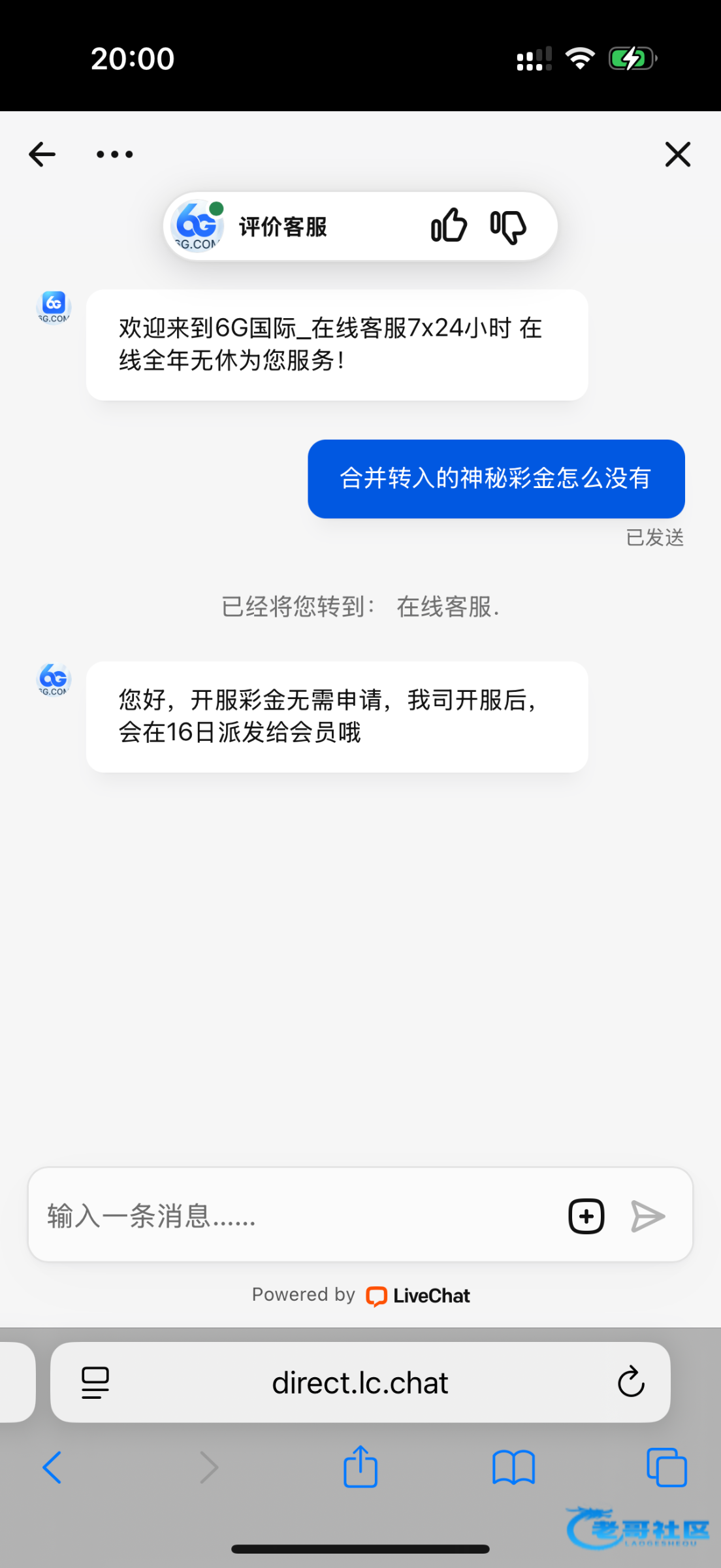Screen dimensions: 721x1568
Task: Reload the page in the browser
Action: pos(631,1382)
